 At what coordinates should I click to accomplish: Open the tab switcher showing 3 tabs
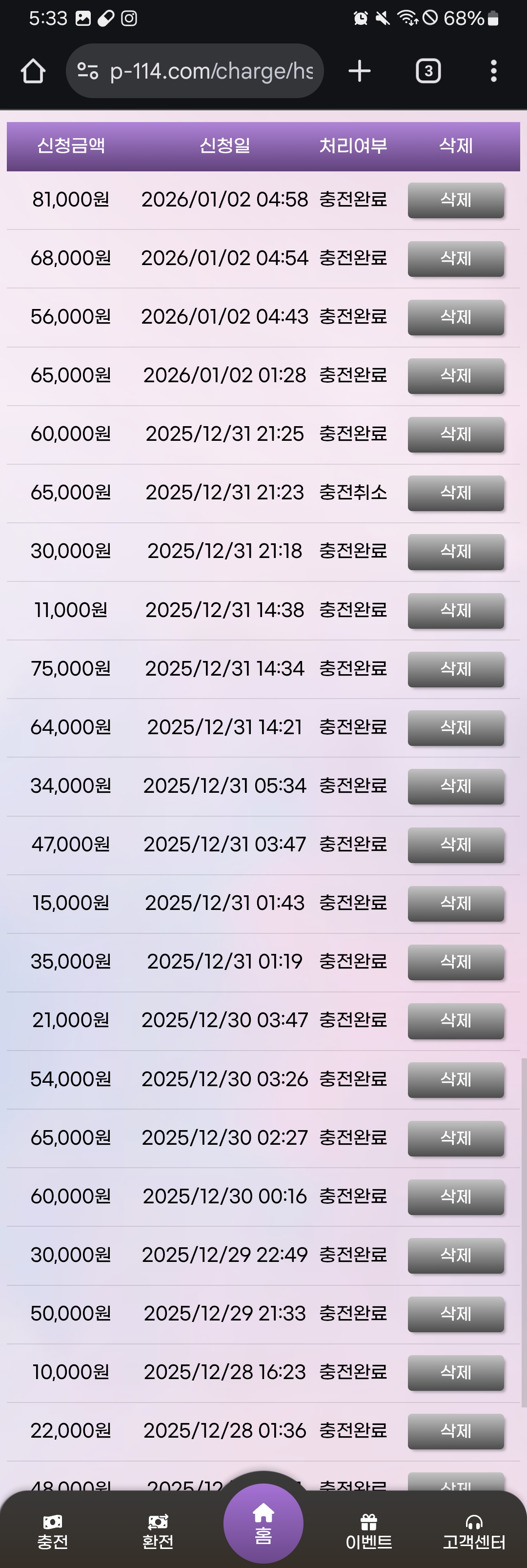pyautogui.click(x=428, y=70)
